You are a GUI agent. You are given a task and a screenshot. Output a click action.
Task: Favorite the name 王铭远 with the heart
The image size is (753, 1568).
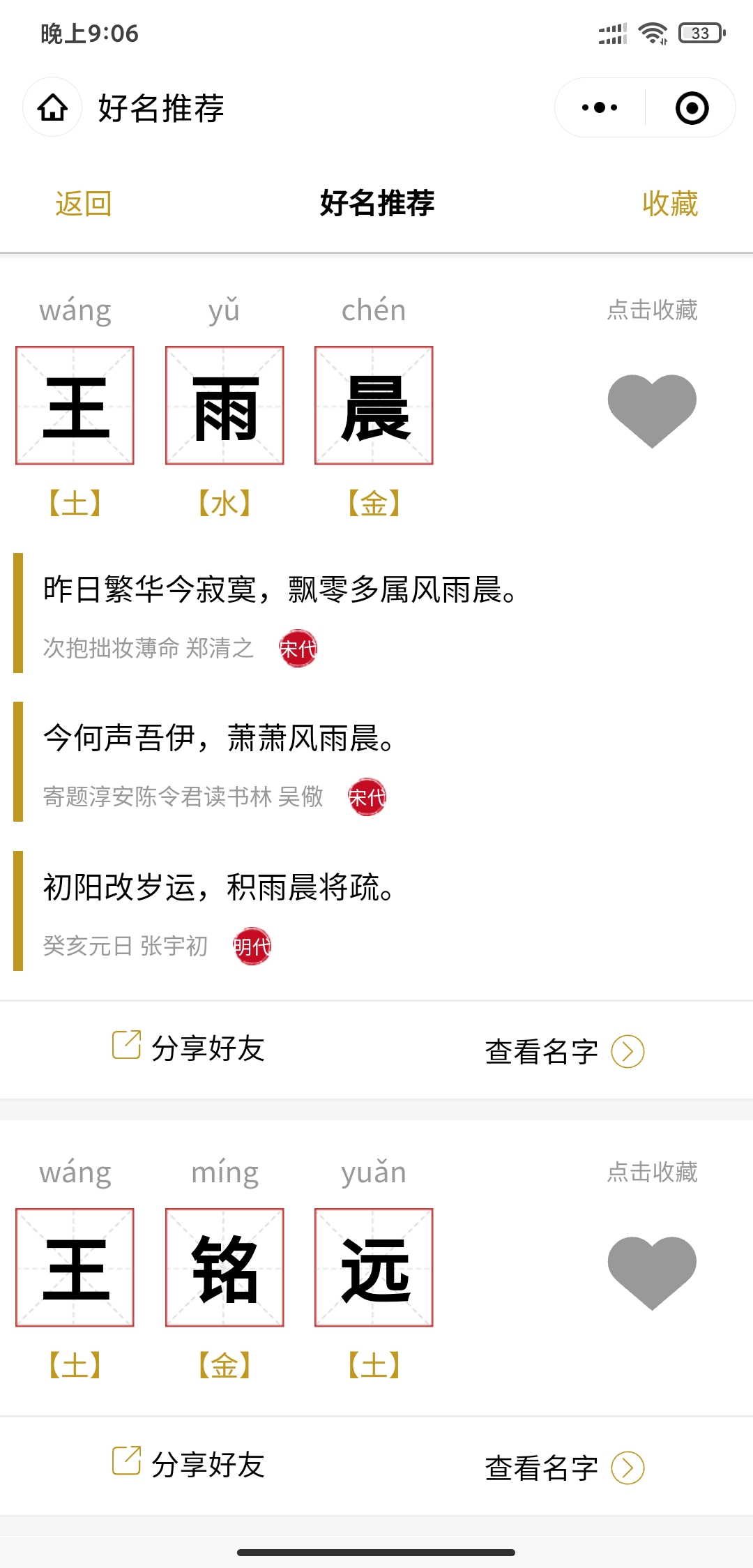652,1272
